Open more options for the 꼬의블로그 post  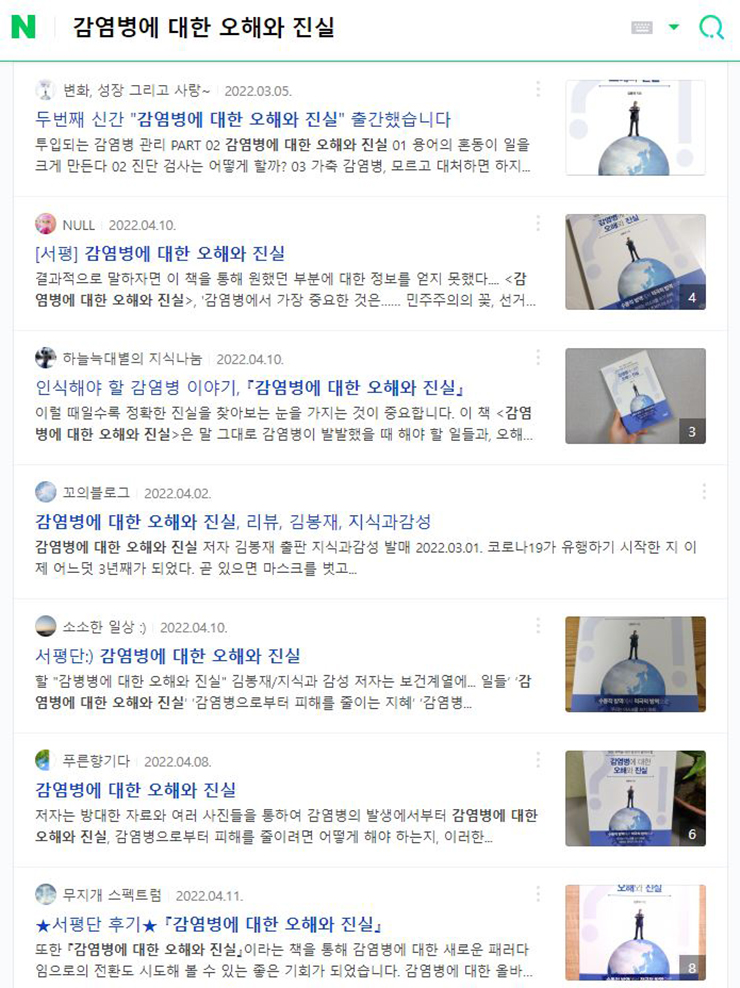(x=704, y=492)
